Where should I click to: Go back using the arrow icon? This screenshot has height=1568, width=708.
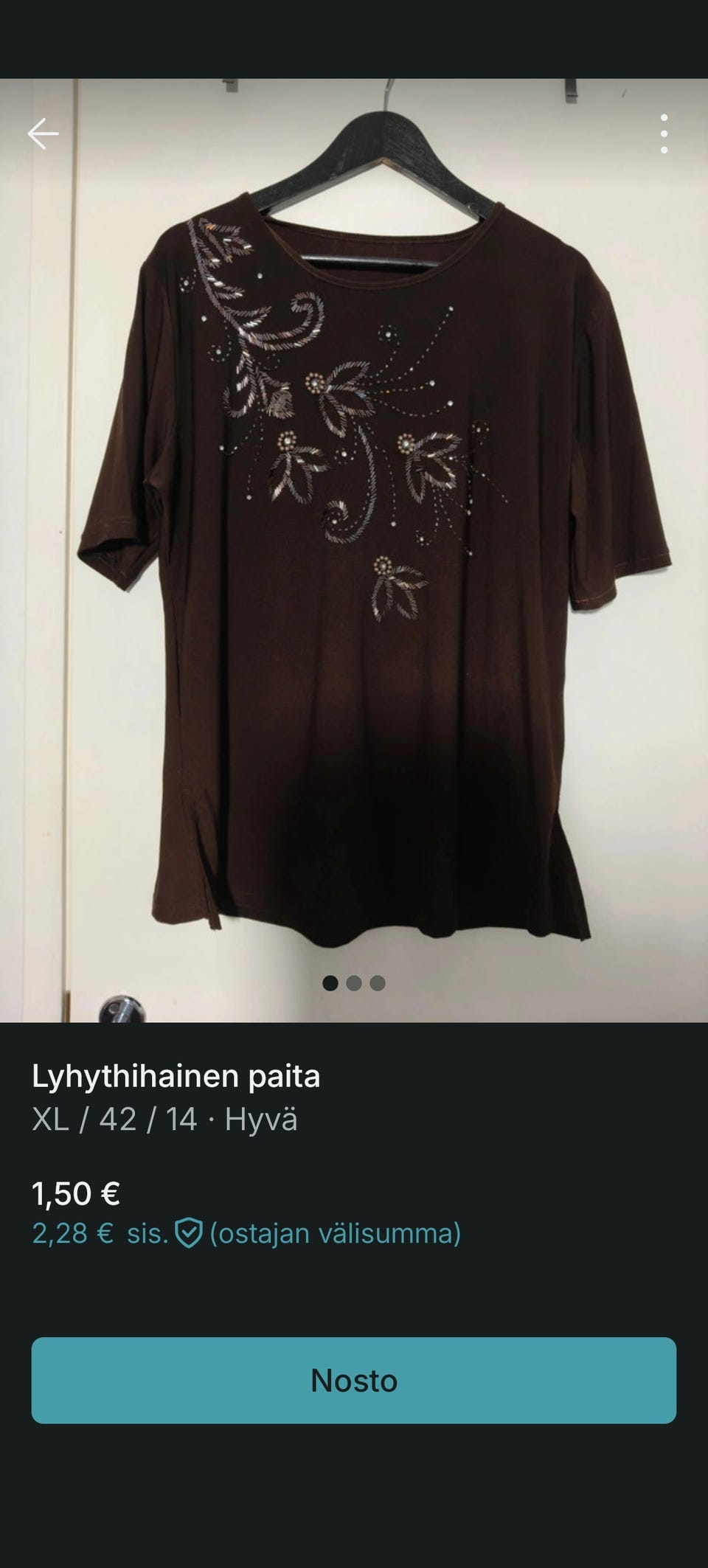click(x=43, y=133)
